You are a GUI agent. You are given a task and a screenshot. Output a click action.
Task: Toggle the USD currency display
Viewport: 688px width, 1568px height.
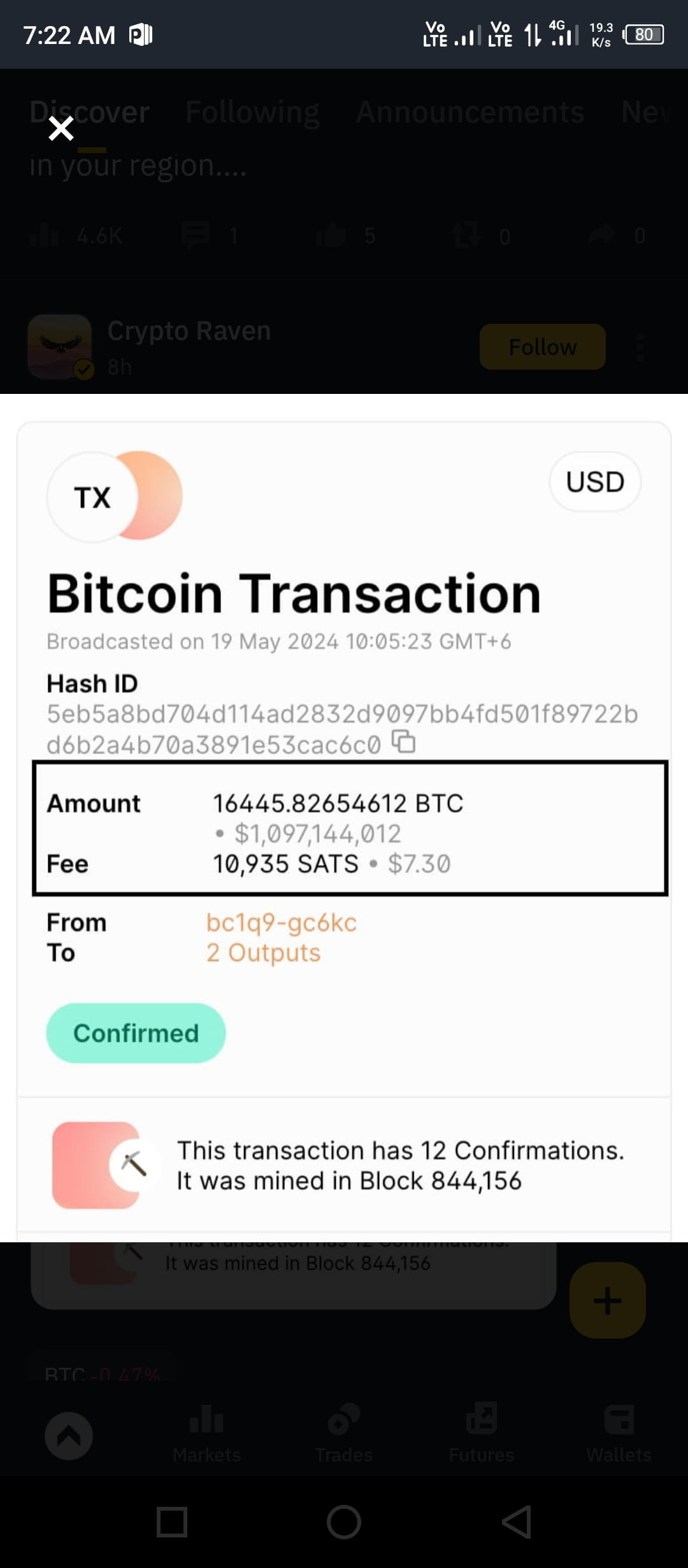coord(594,483)
